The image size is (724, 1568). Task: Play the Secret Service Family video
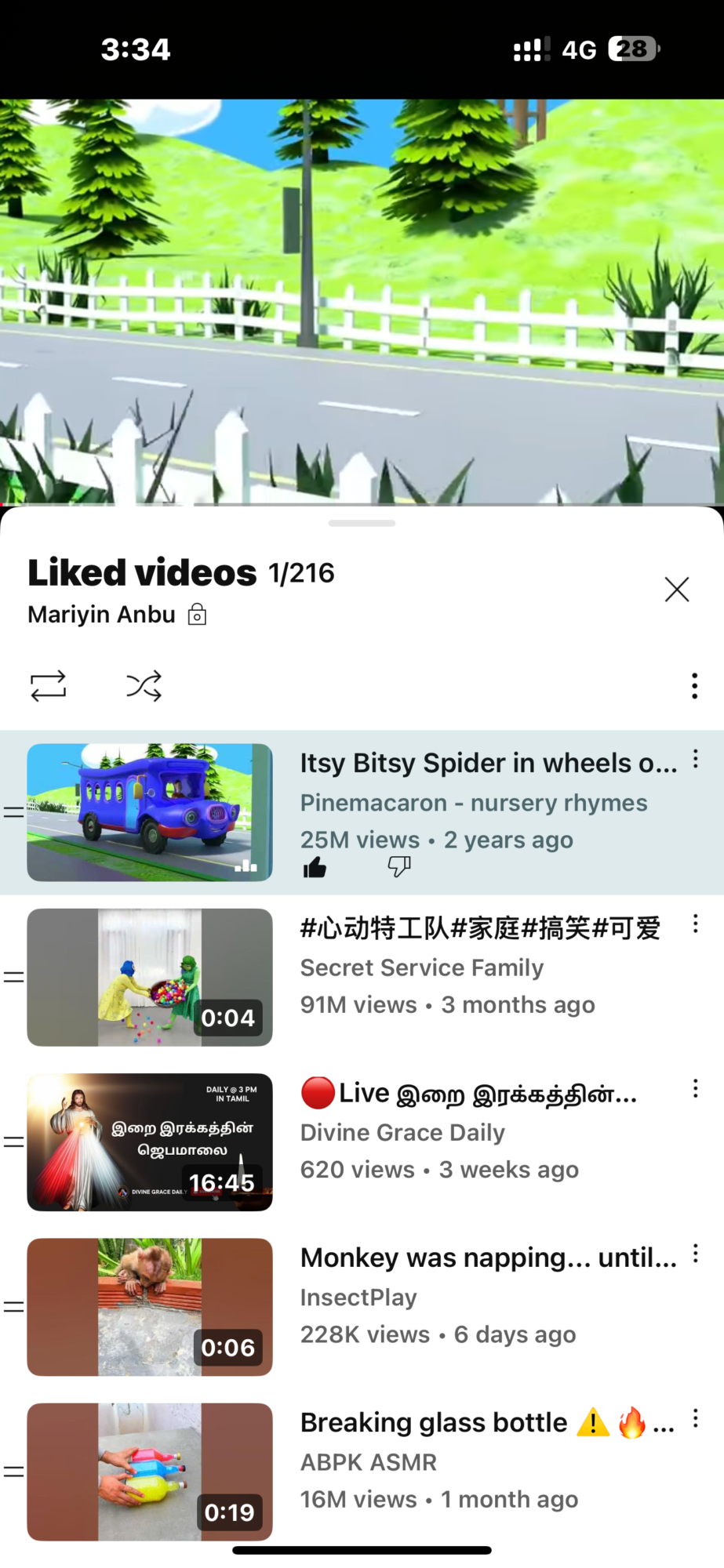tap(150, 977)
